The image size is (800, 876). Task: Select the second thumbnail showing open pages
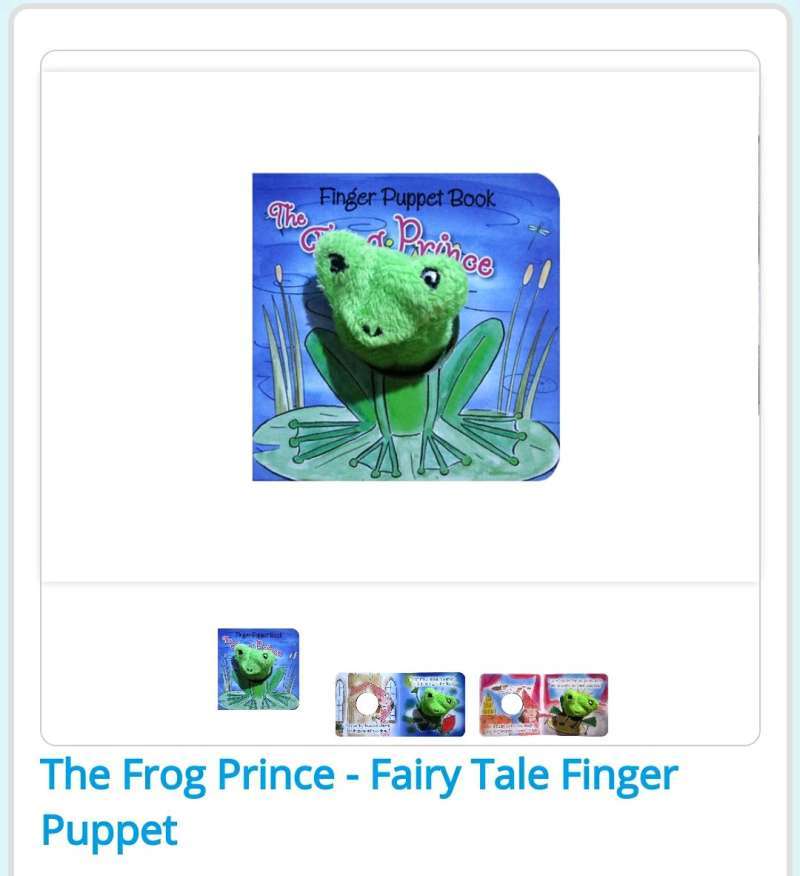[400, 704]
